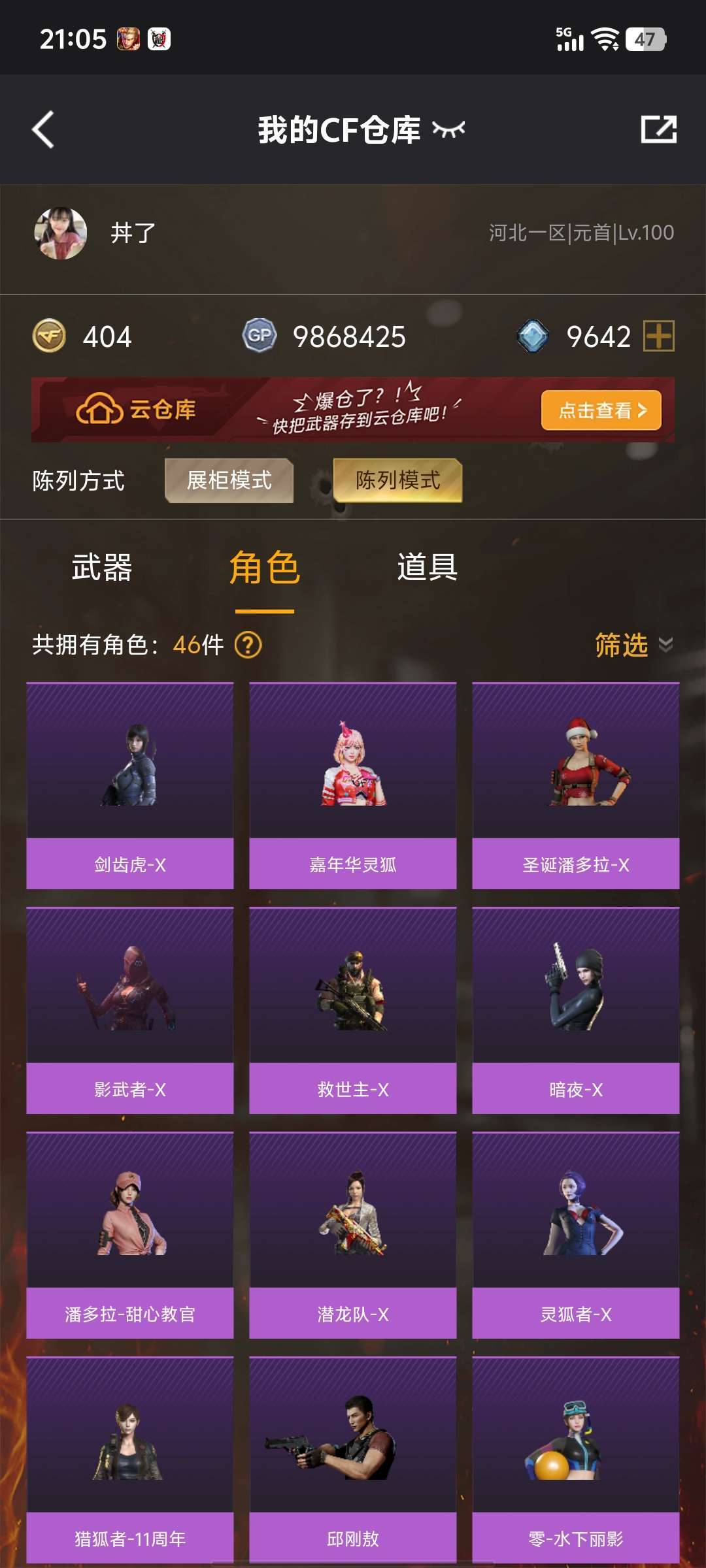Open the 嘉年华灵狐 character card
The image size is (706, 1568).
tap(353, 786)
